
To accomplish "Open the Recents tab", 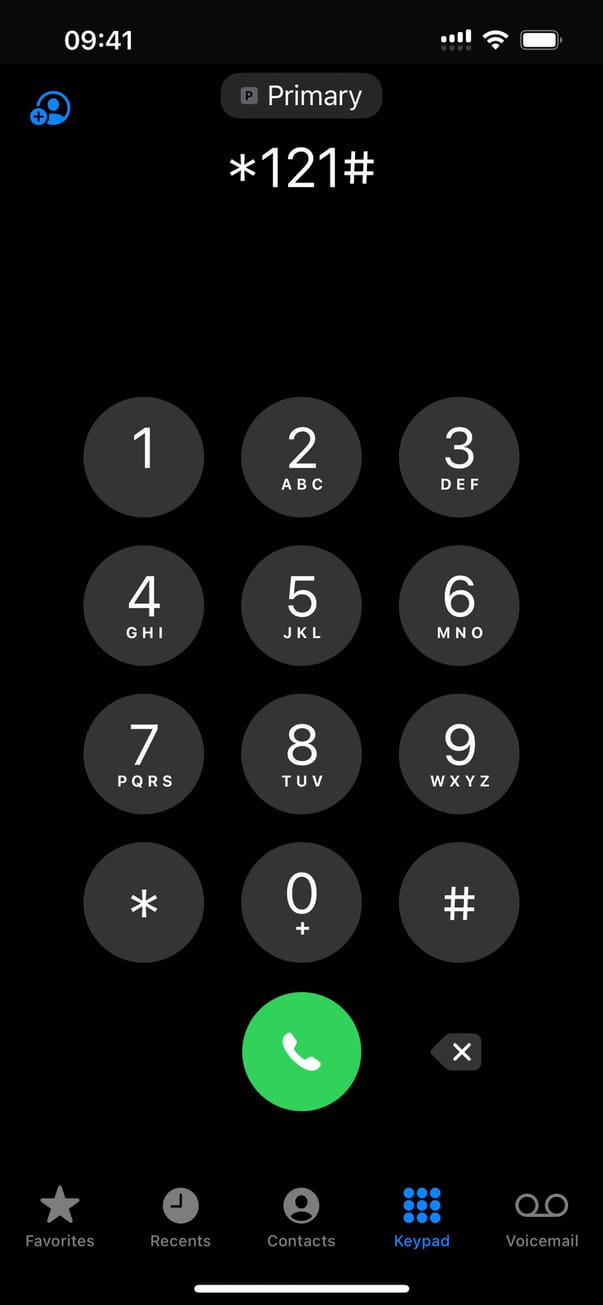I will click(x=180, y=1218).
